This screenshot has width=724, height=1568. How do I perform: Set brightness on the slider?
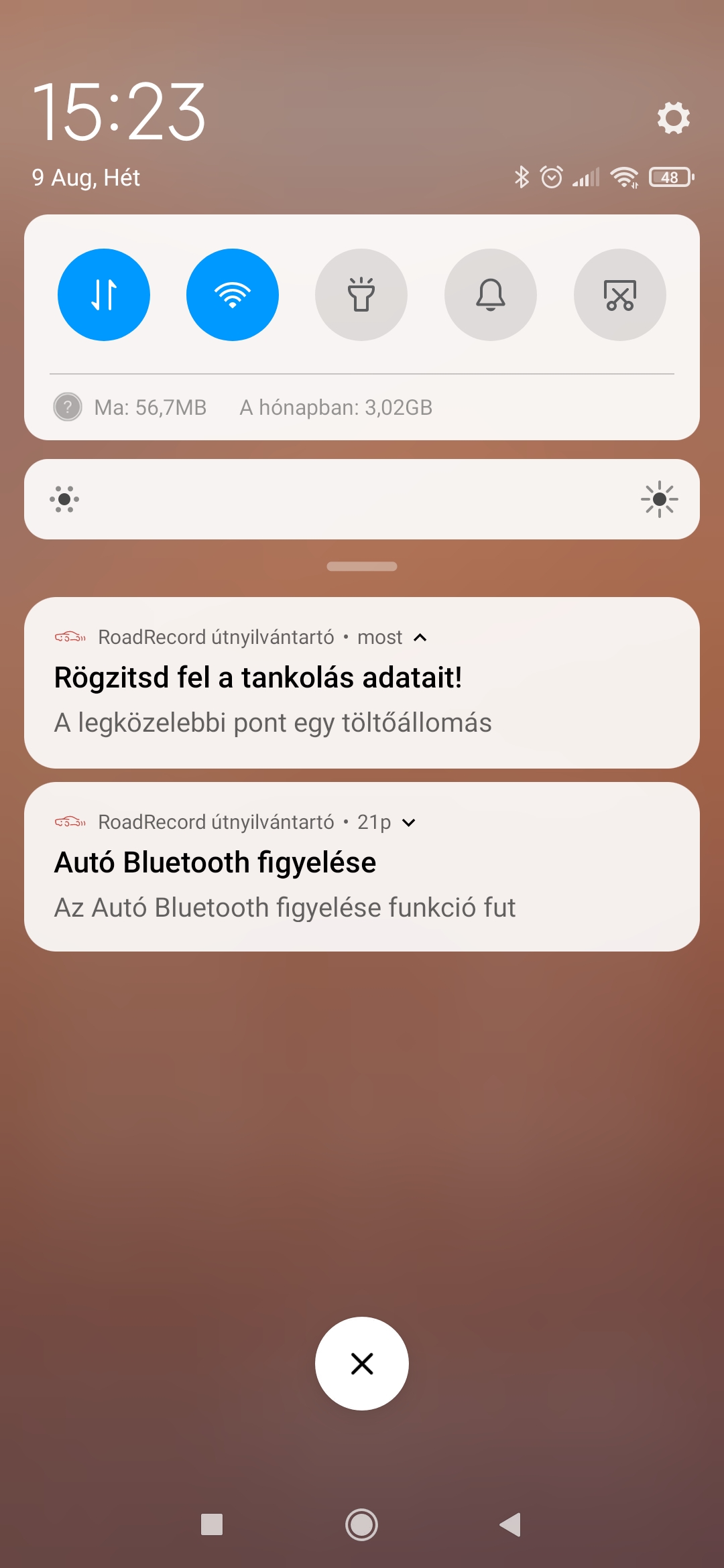point(362,499)
